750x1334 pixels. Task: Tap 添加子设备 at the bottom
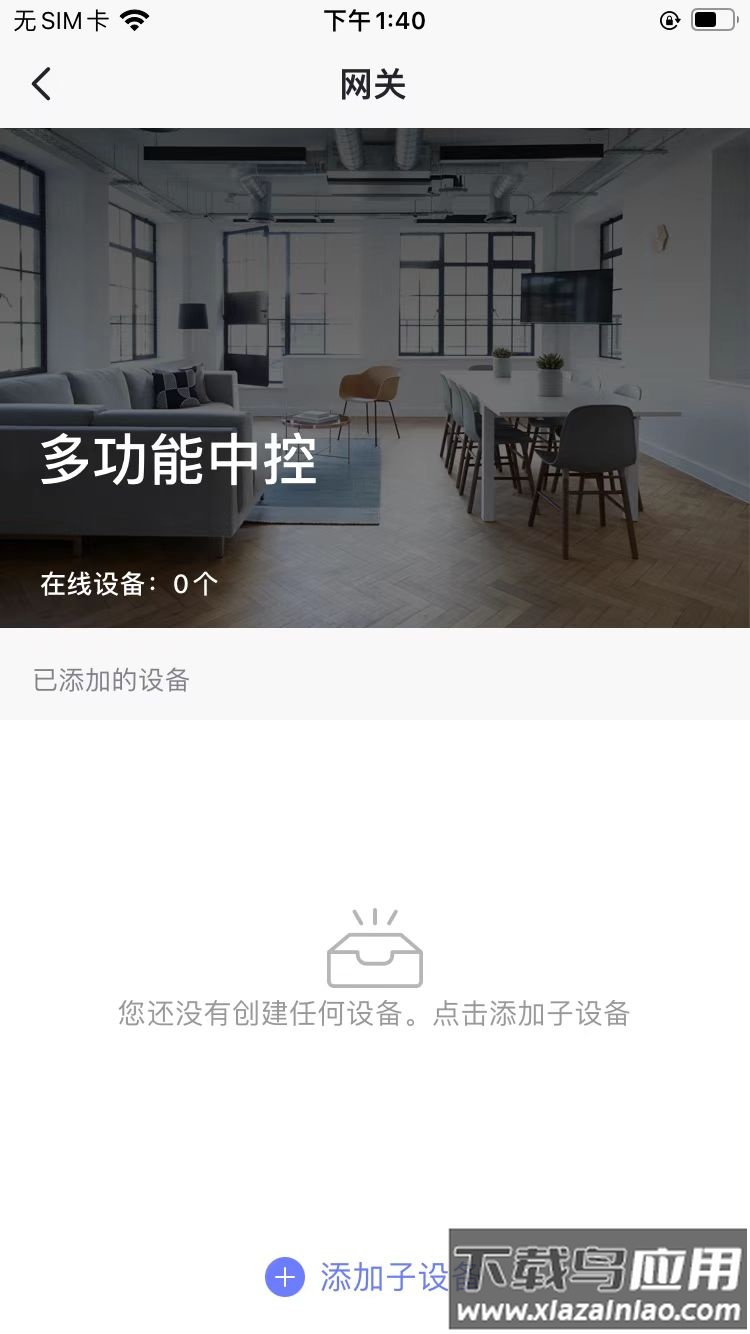[x=390, y=1277]
